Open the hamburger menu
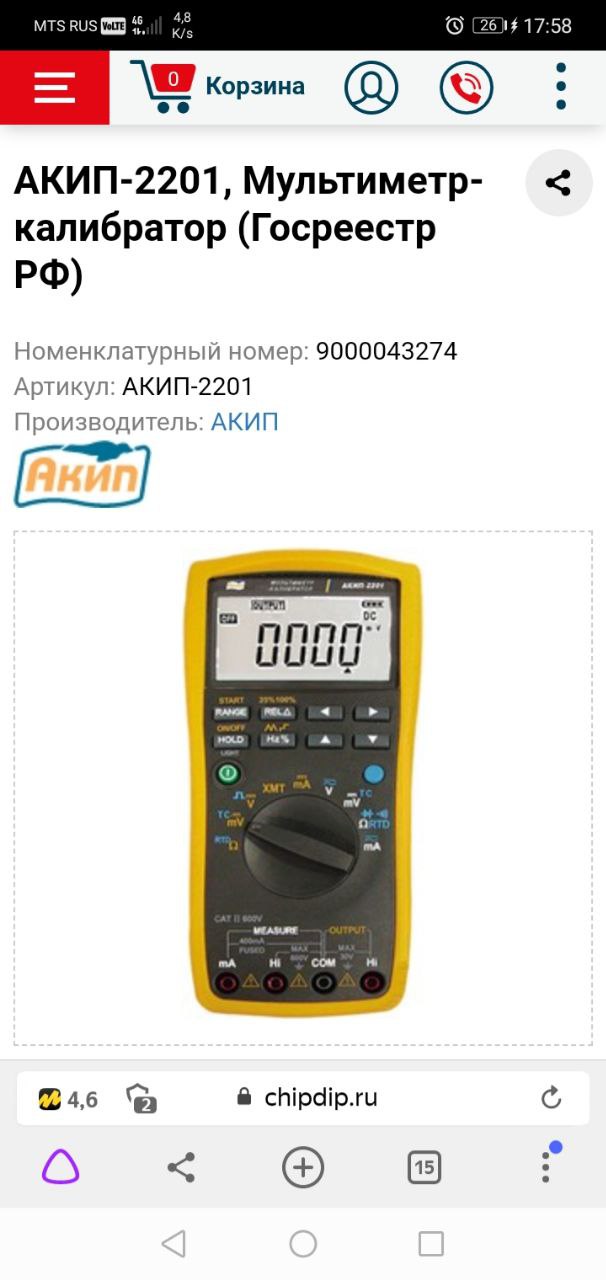606x1280 pixels. (x=54, y=88)
